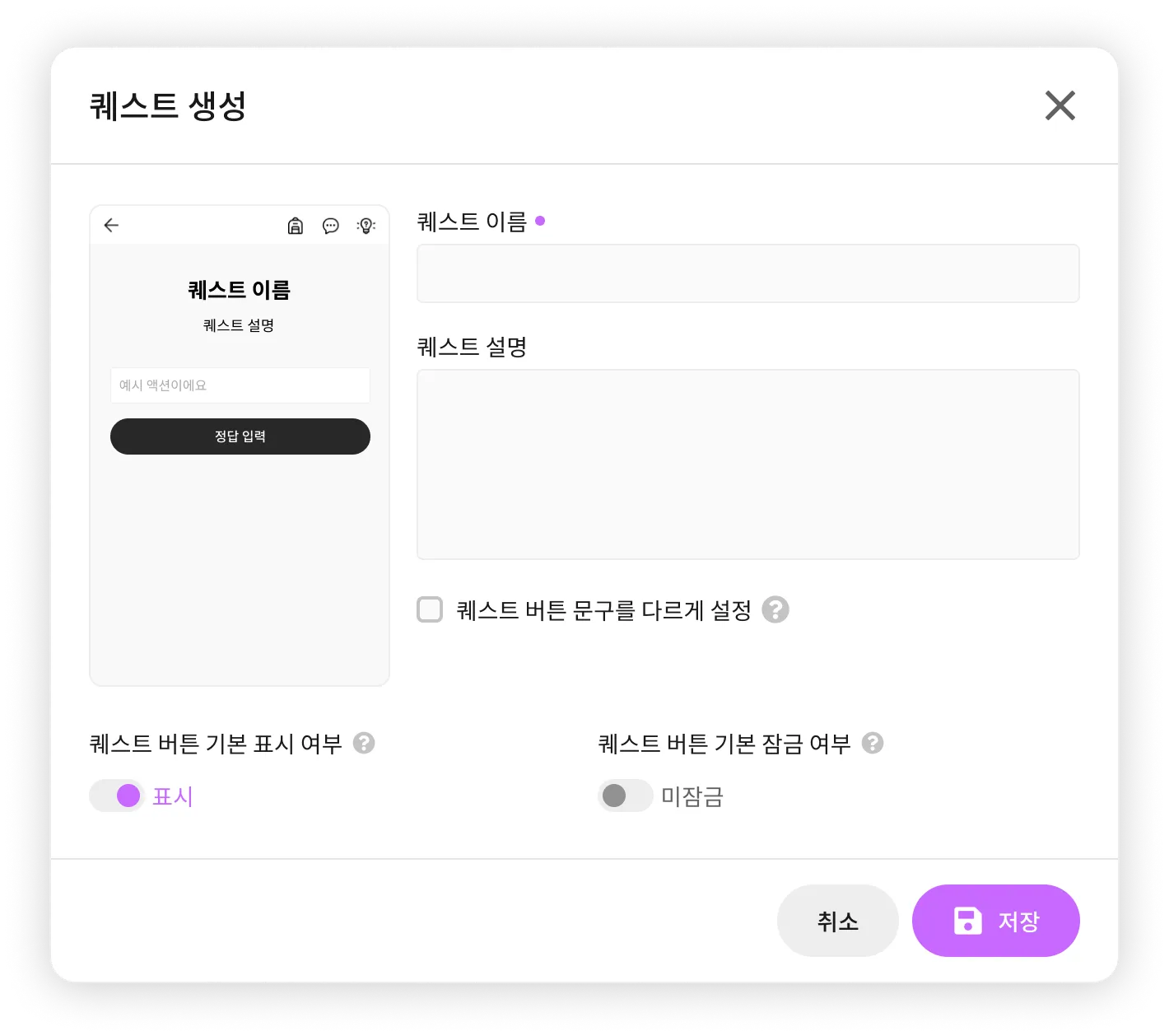This screenshot has width=1169, height=1036.
Task: Focus the 퀘스트 이름 input field
Action: click(748, 273)
